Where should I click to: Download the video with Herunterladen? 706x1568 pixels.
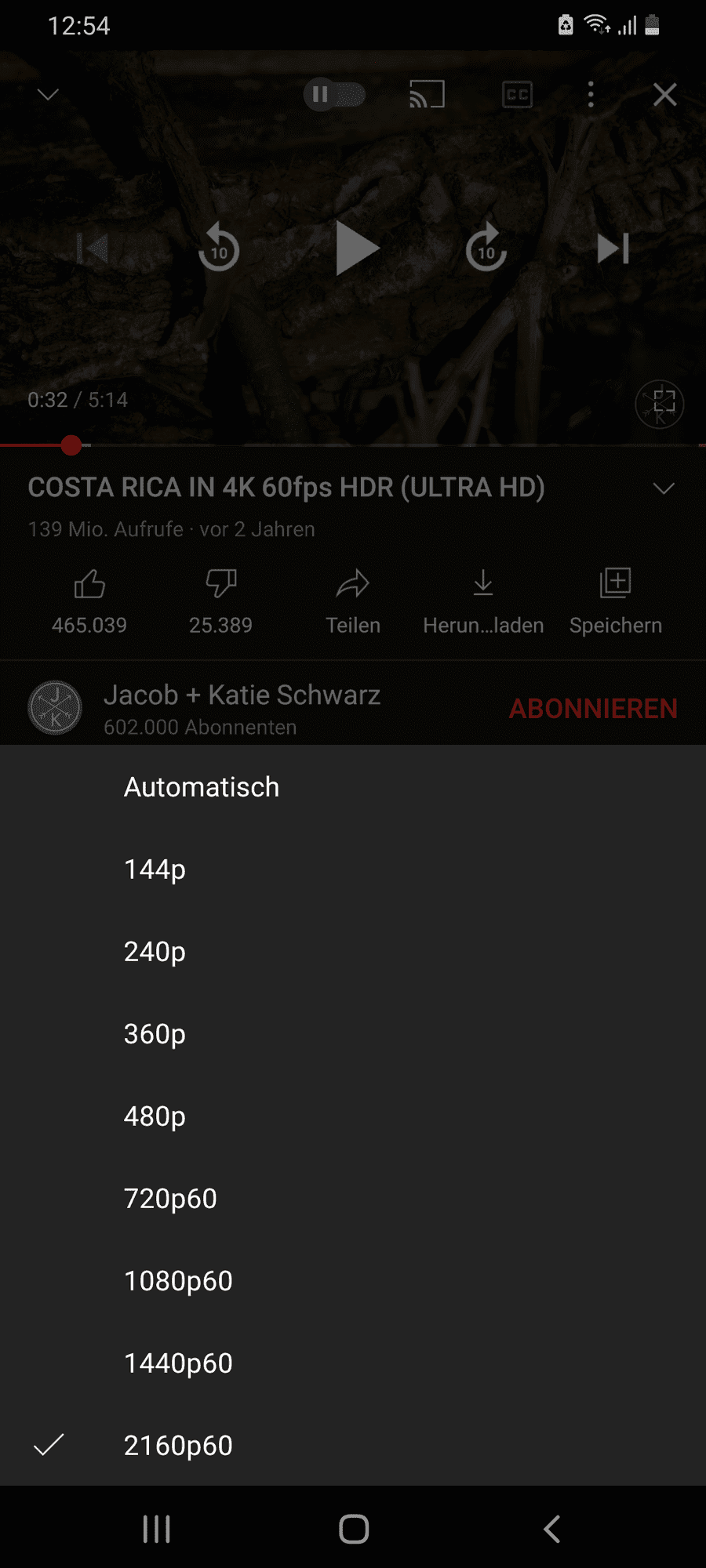(x=483, y=584)
